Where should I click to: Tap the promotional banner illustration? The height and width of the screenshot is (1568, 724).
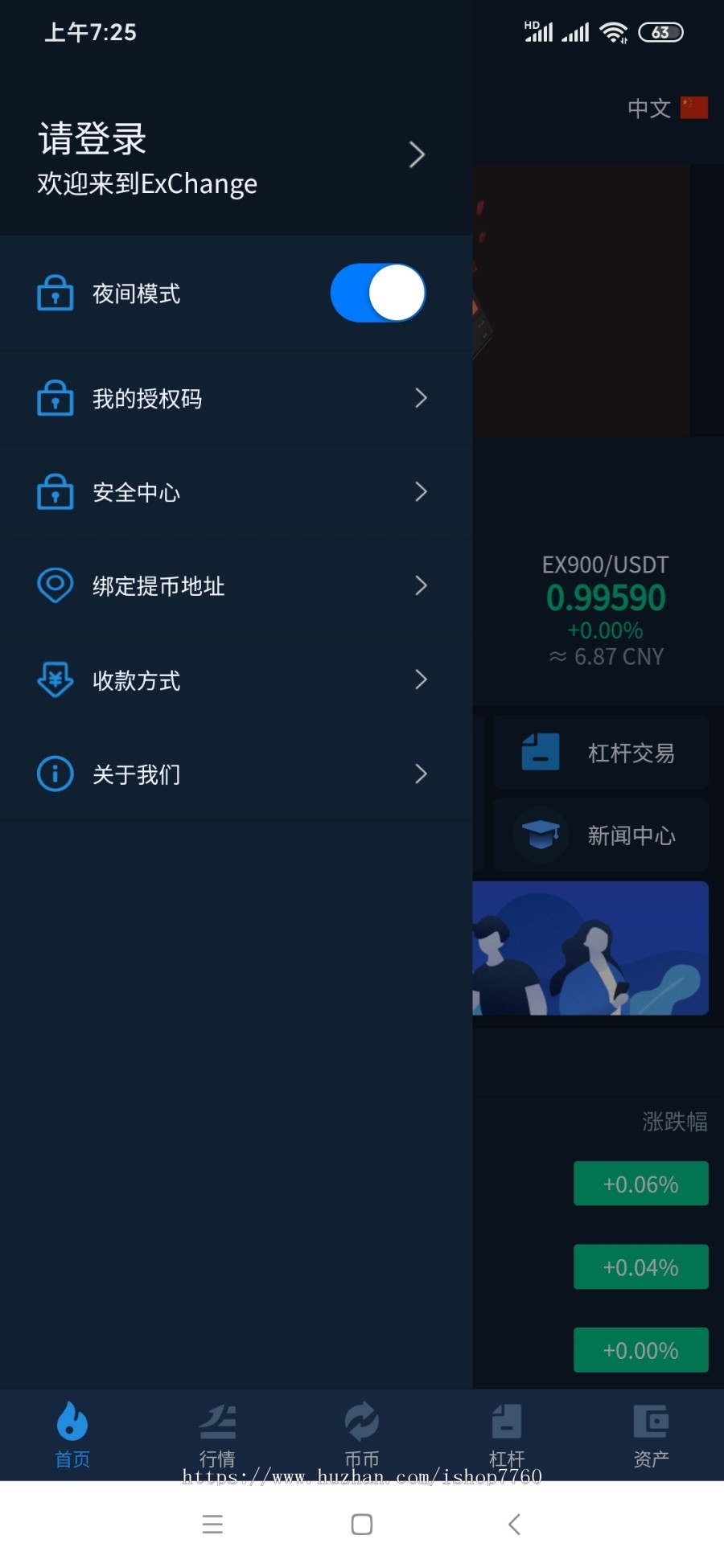coord(595,947)
